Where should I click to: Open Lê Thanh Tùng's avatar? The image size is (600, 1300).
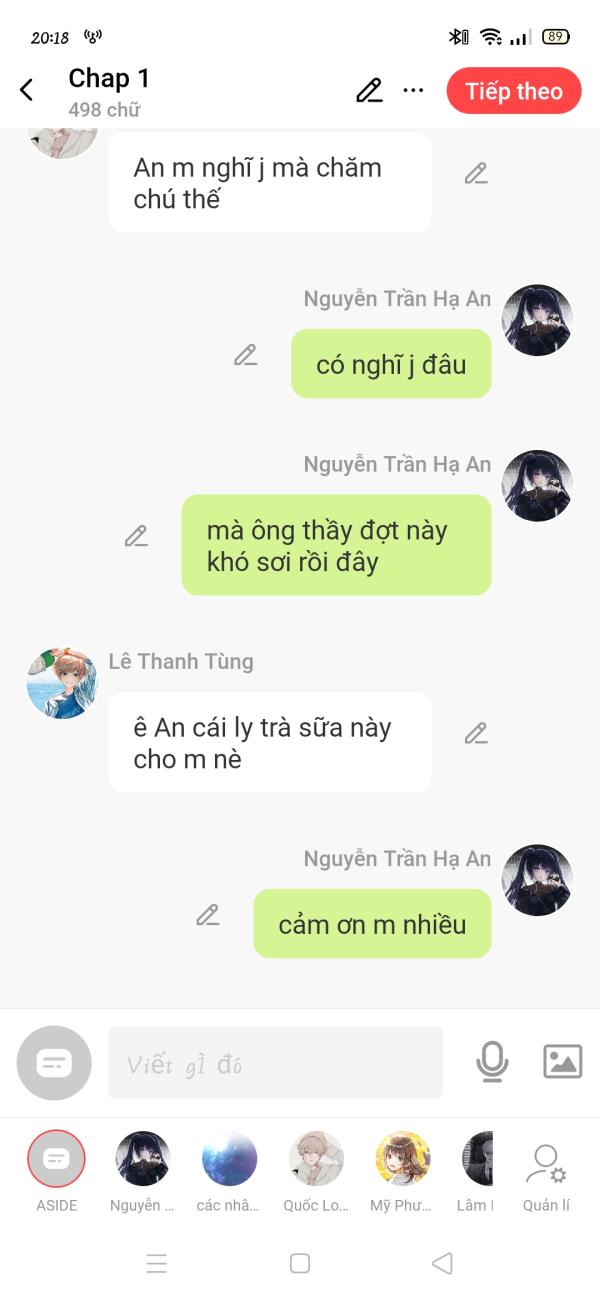[62, 683]
